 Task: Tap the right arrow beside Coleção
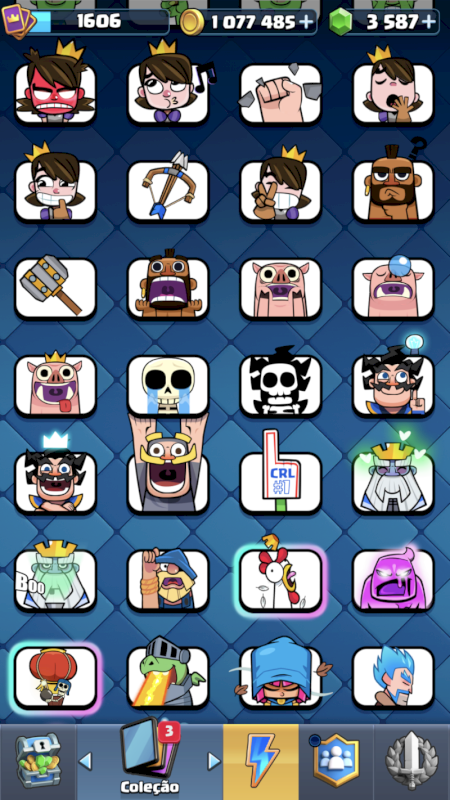(x=214, y=762)
